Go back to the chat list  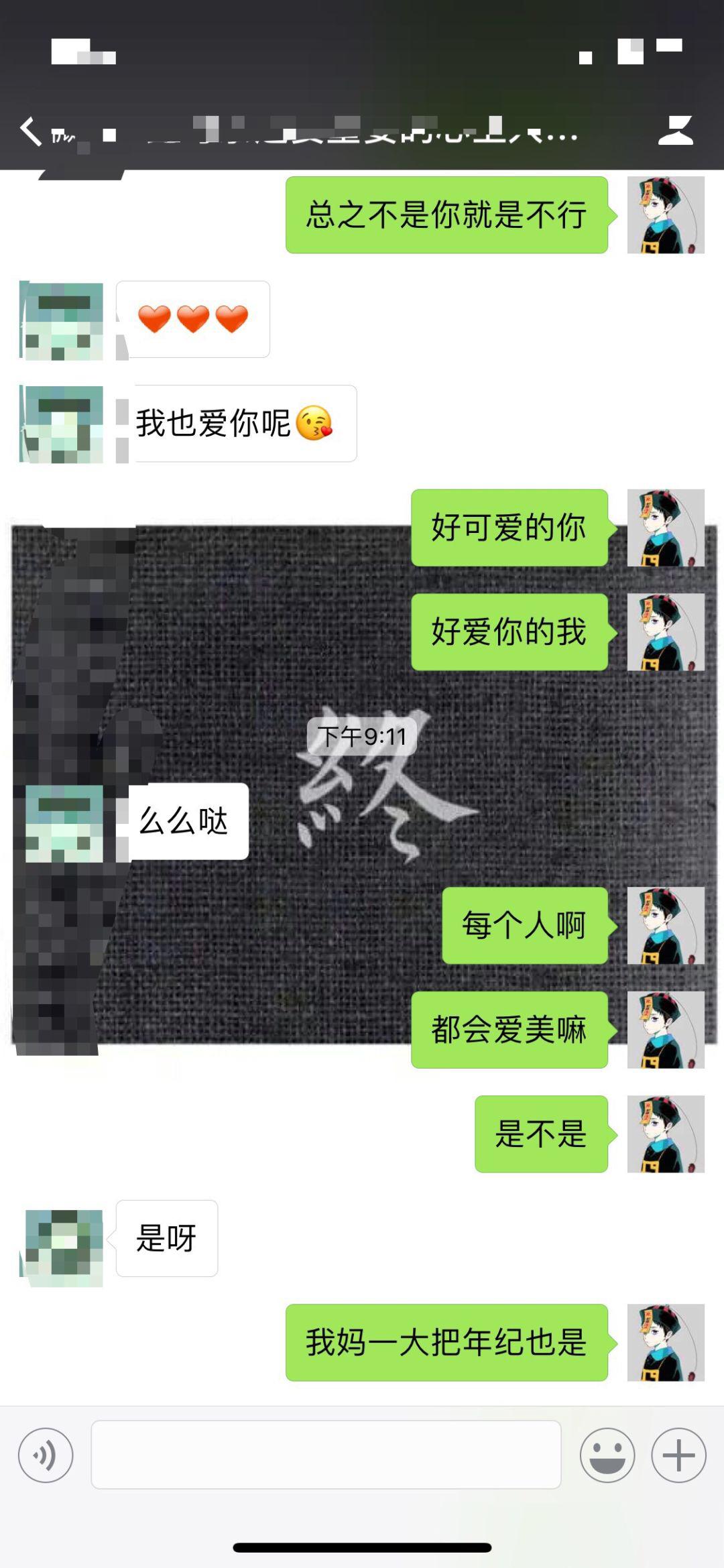[x=31, y=131]
